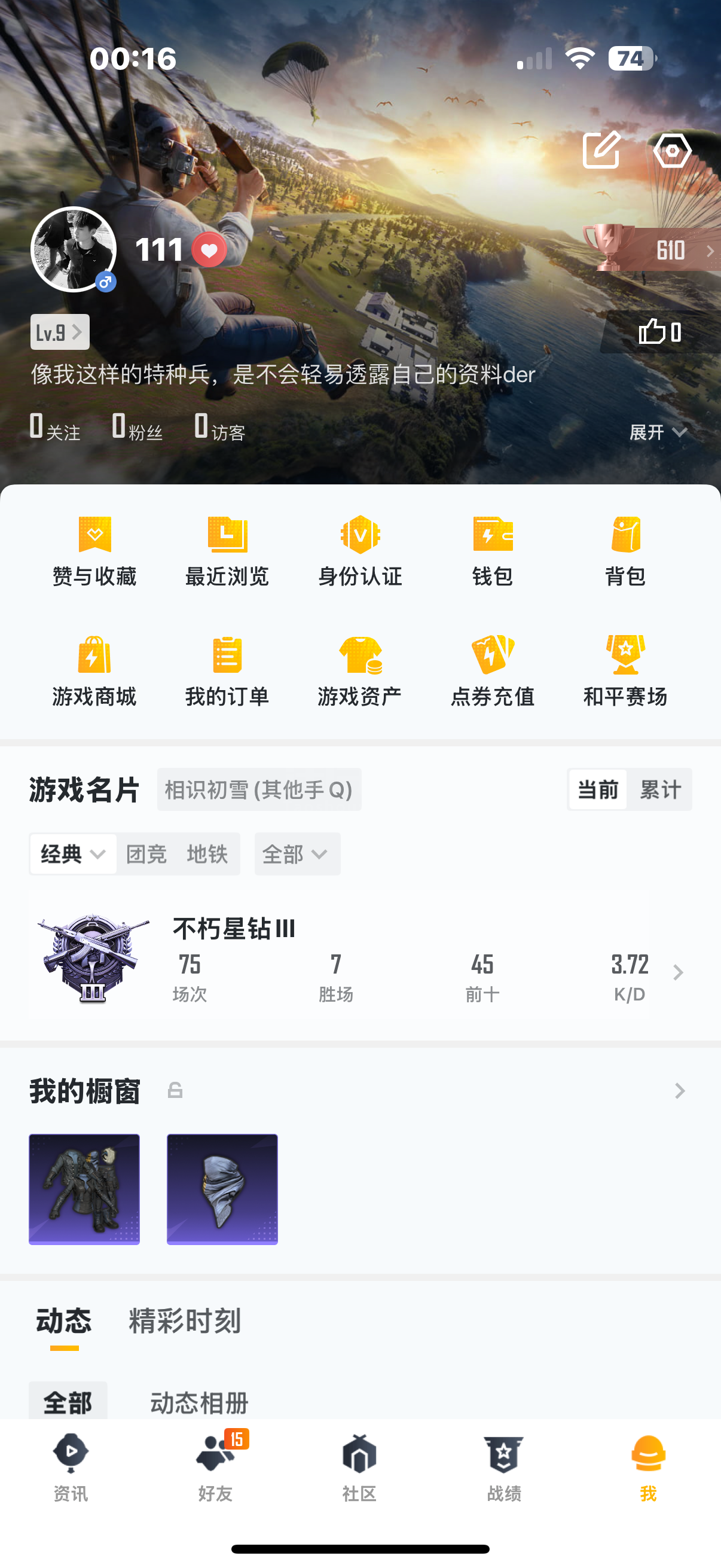The width and height of the screenshot is (721, 1568).
Task: Open the 全部 filter dropdown
Action: [297, 854]
